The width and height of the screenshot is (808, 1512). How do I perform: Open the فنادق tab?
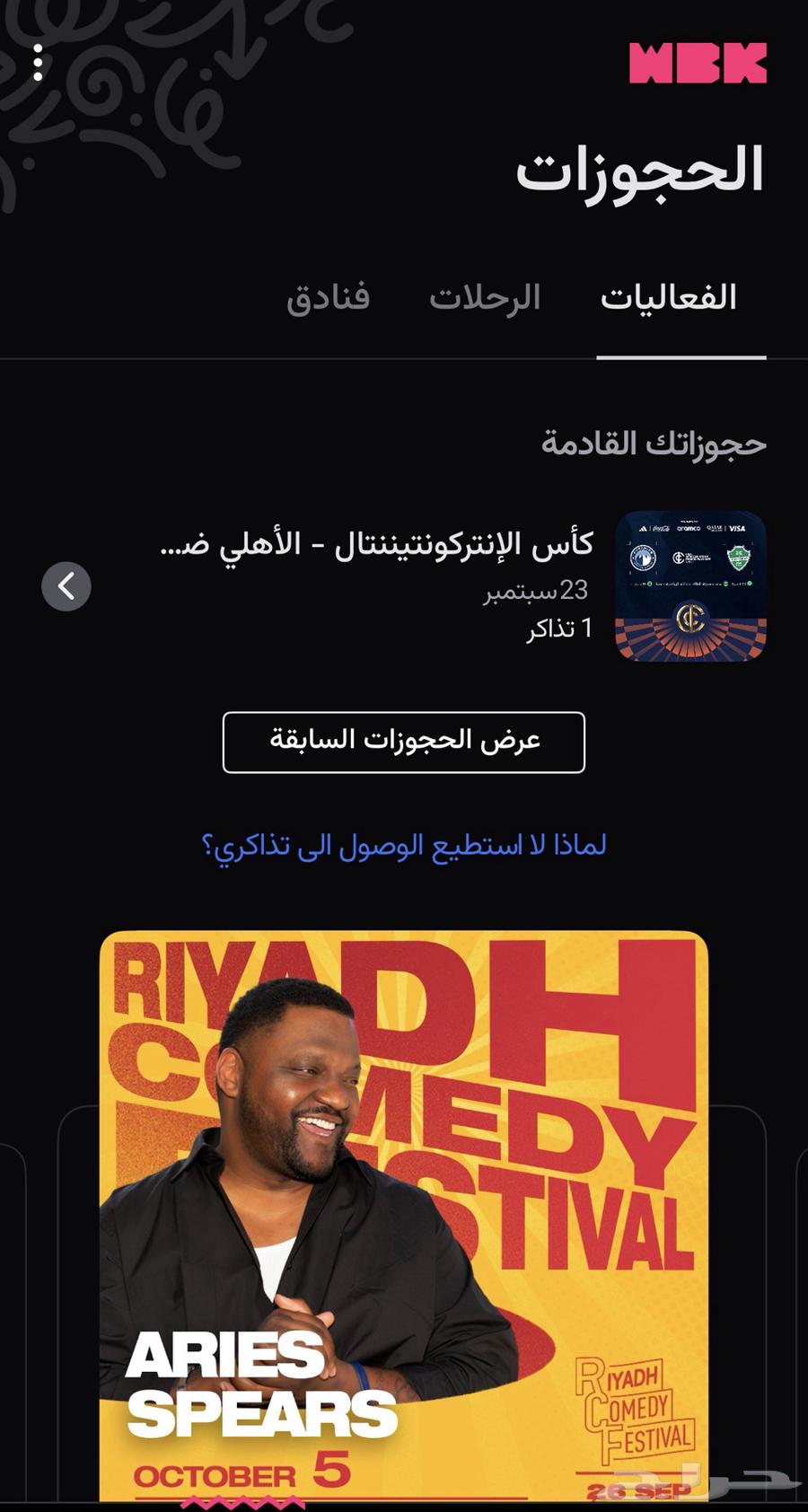point(329,297)
